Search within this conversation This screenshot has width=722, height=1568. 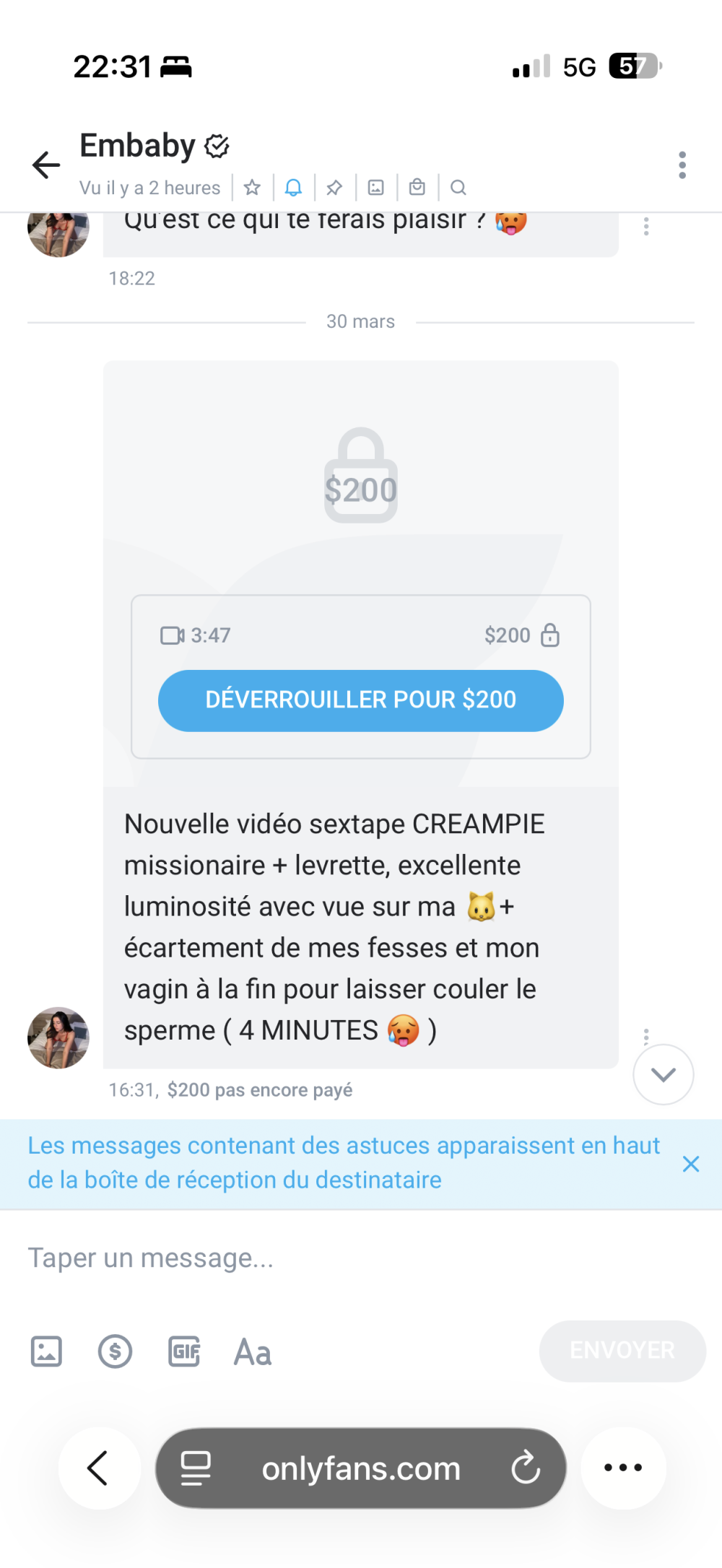tap(458, 188)
